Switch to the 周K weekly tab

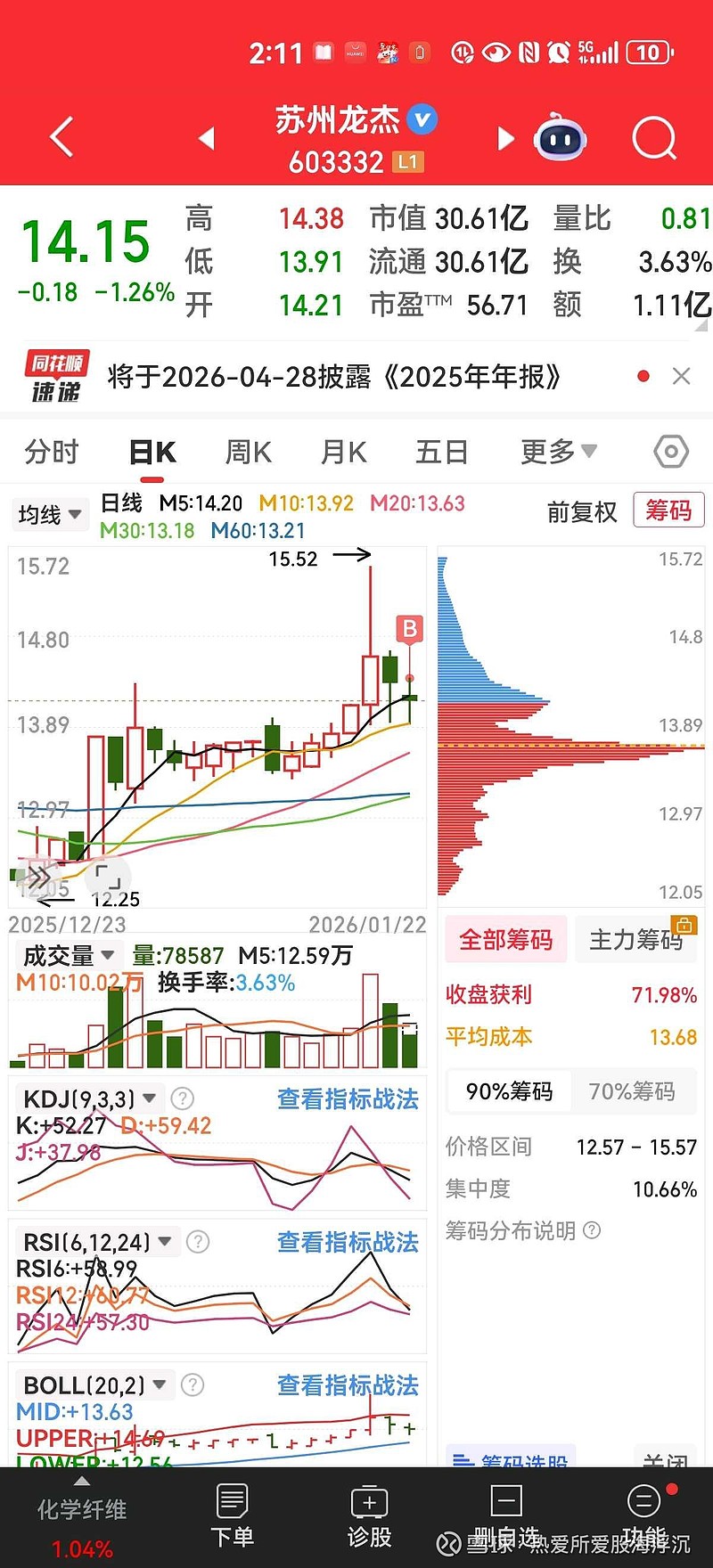click(x=247, y=452)
